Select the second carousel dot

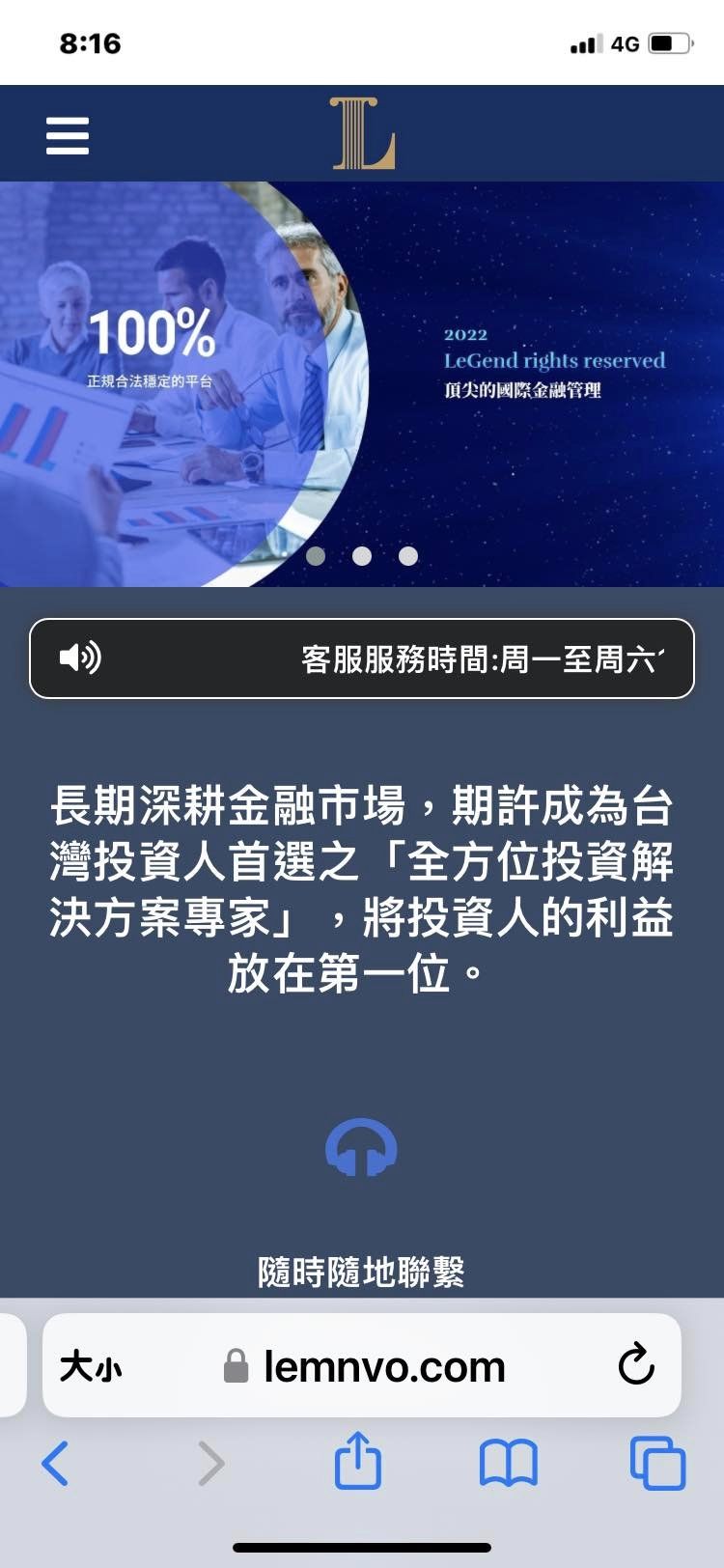pyautogui.click(x=362, y=556)
